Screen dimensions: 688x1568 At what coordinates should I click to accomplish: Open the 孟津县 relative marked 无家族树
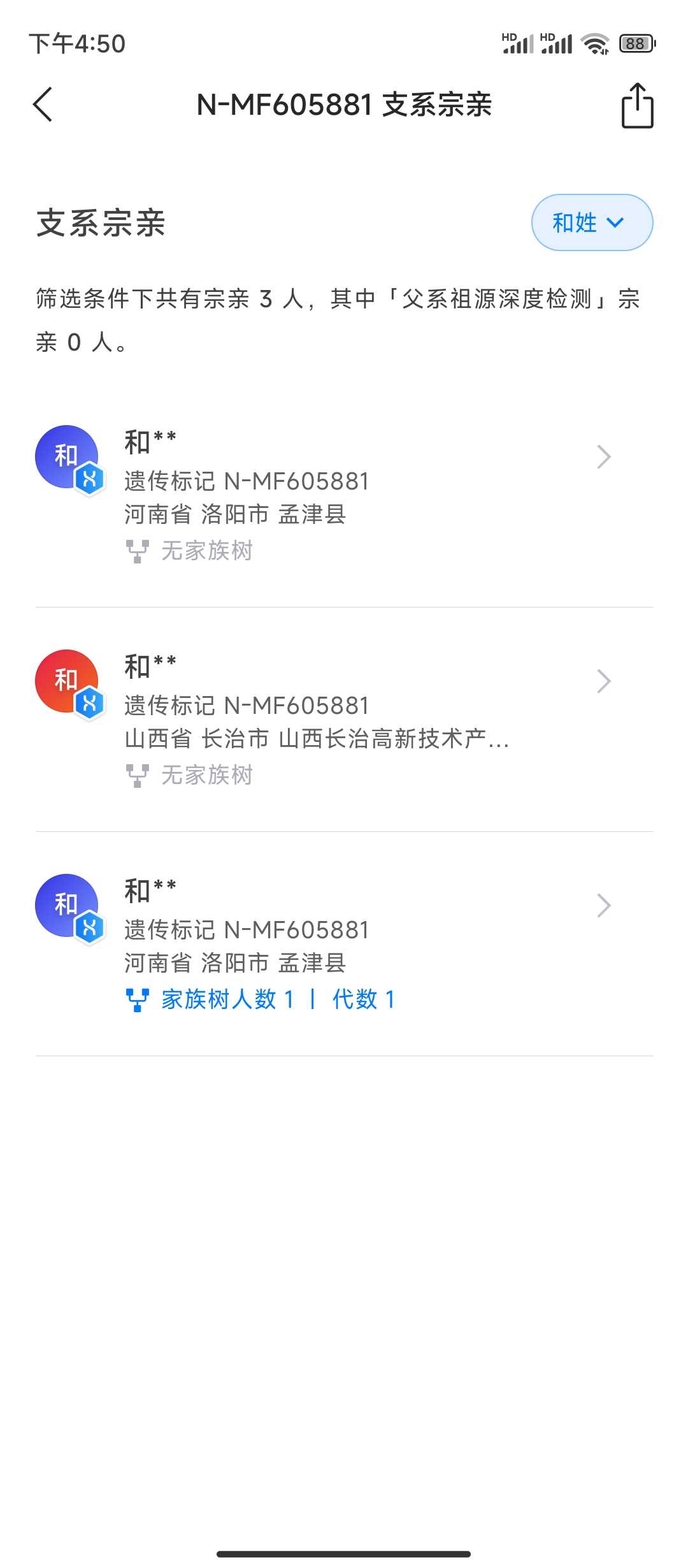[344, 495]
